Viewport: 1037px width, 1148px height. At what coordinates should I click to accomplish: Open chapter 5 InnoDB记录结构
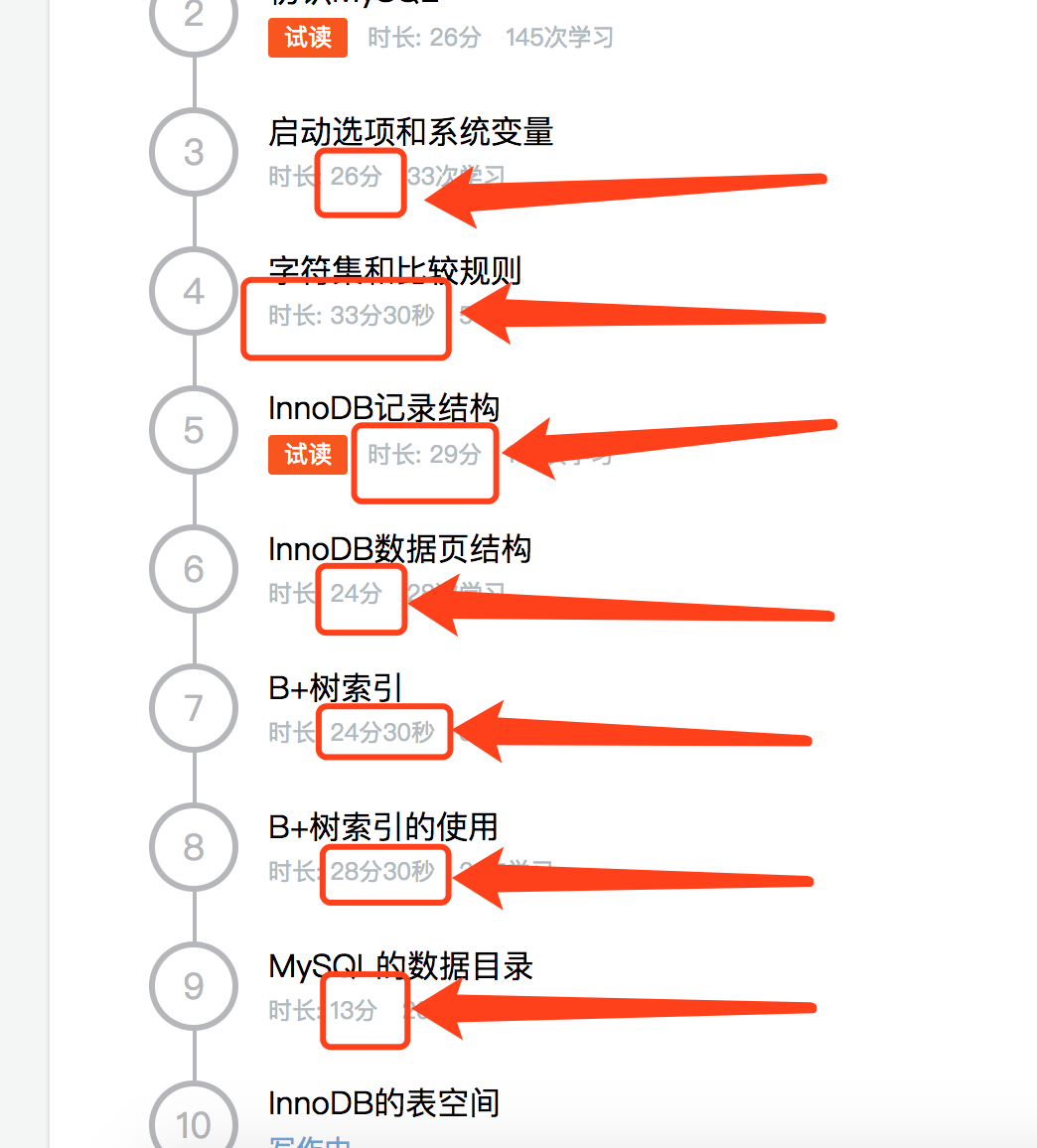(383, 408)
